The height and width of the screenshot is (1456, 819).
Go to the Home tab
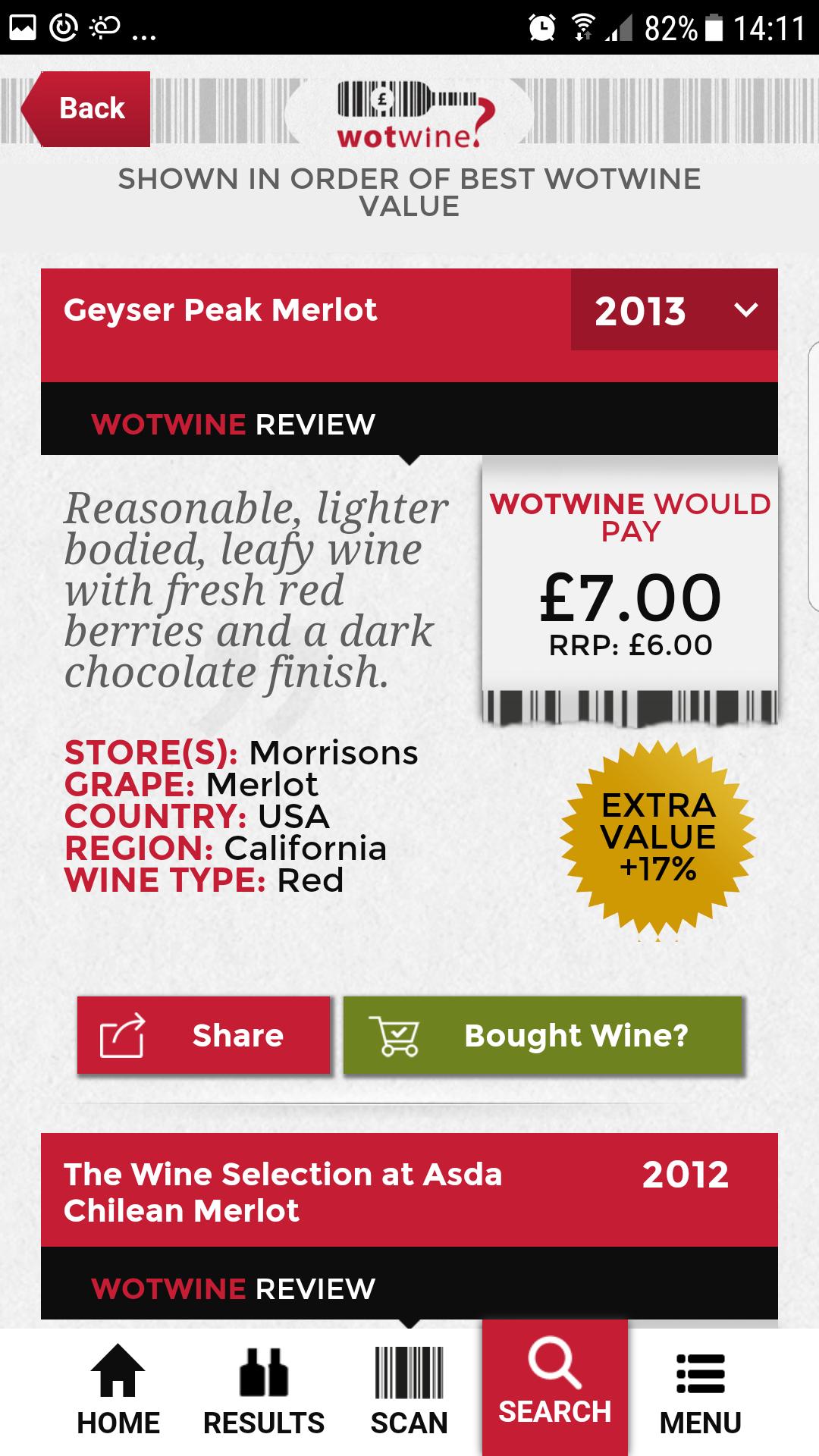pyautogui.click(x=118, y=1391)
